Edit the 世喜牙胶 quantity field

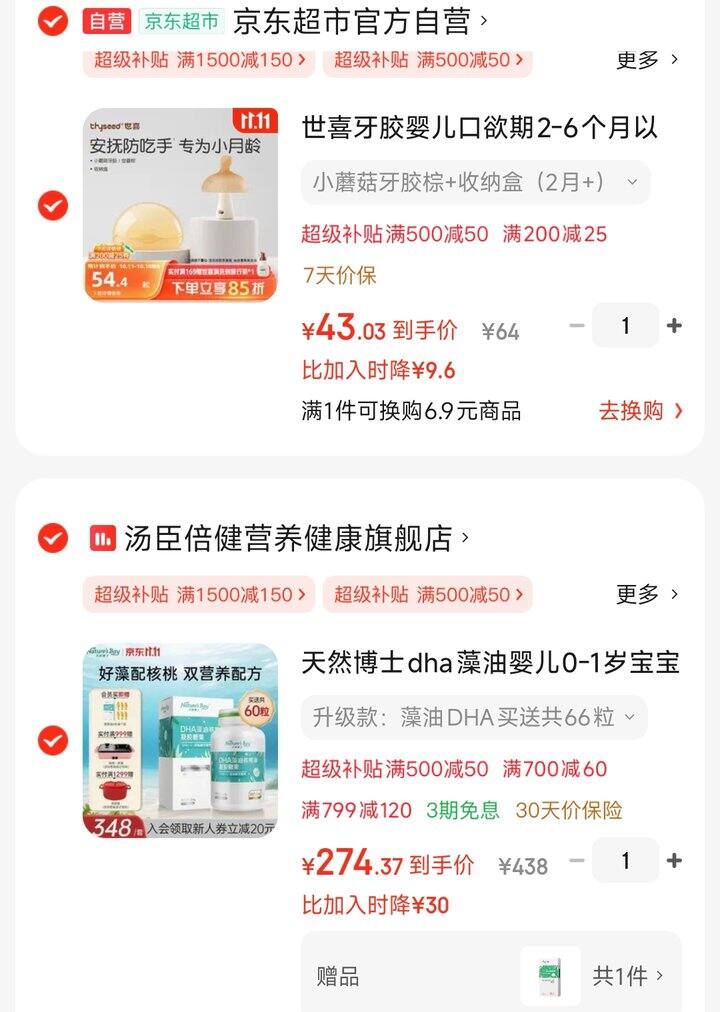point(625,326)
